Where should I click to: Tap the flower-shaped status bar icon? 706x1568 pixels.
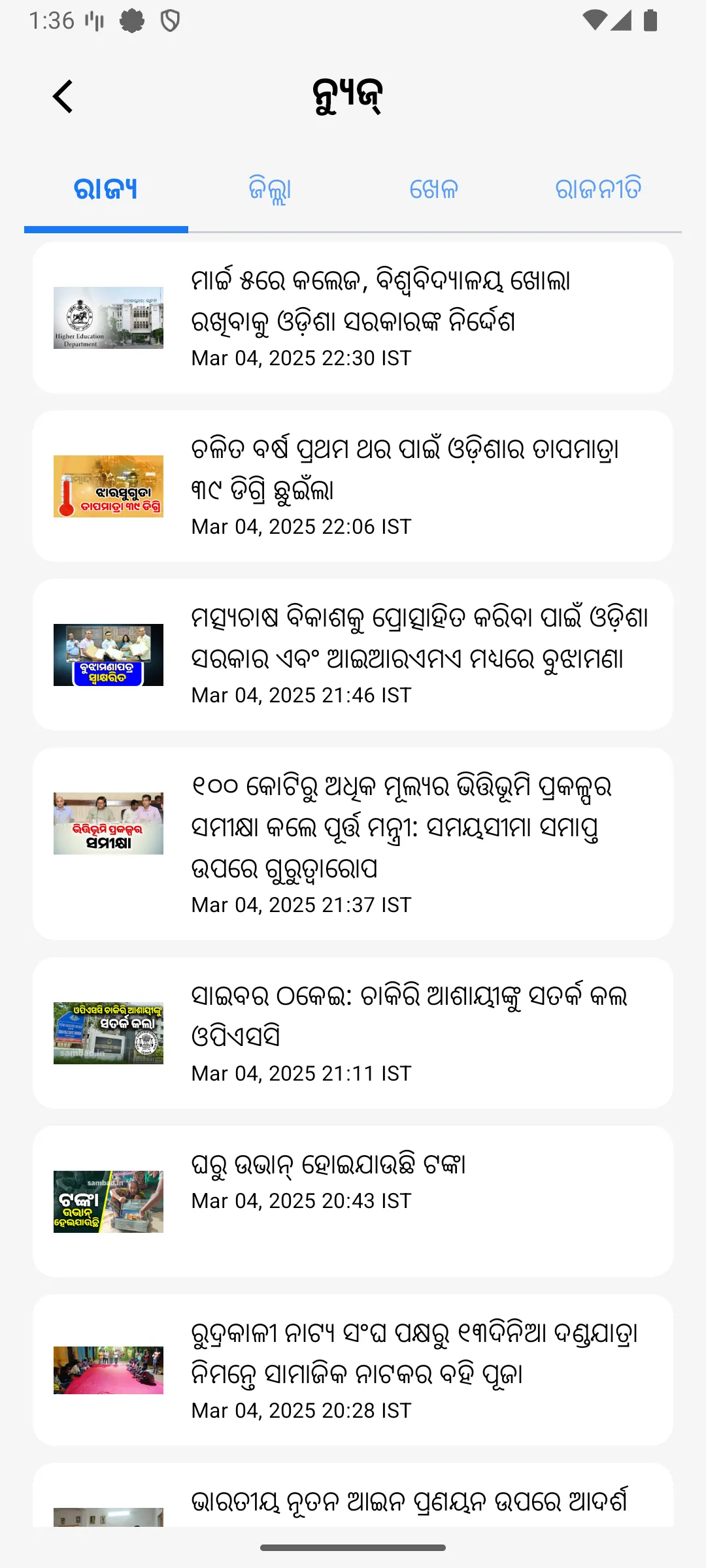(133, 22)
